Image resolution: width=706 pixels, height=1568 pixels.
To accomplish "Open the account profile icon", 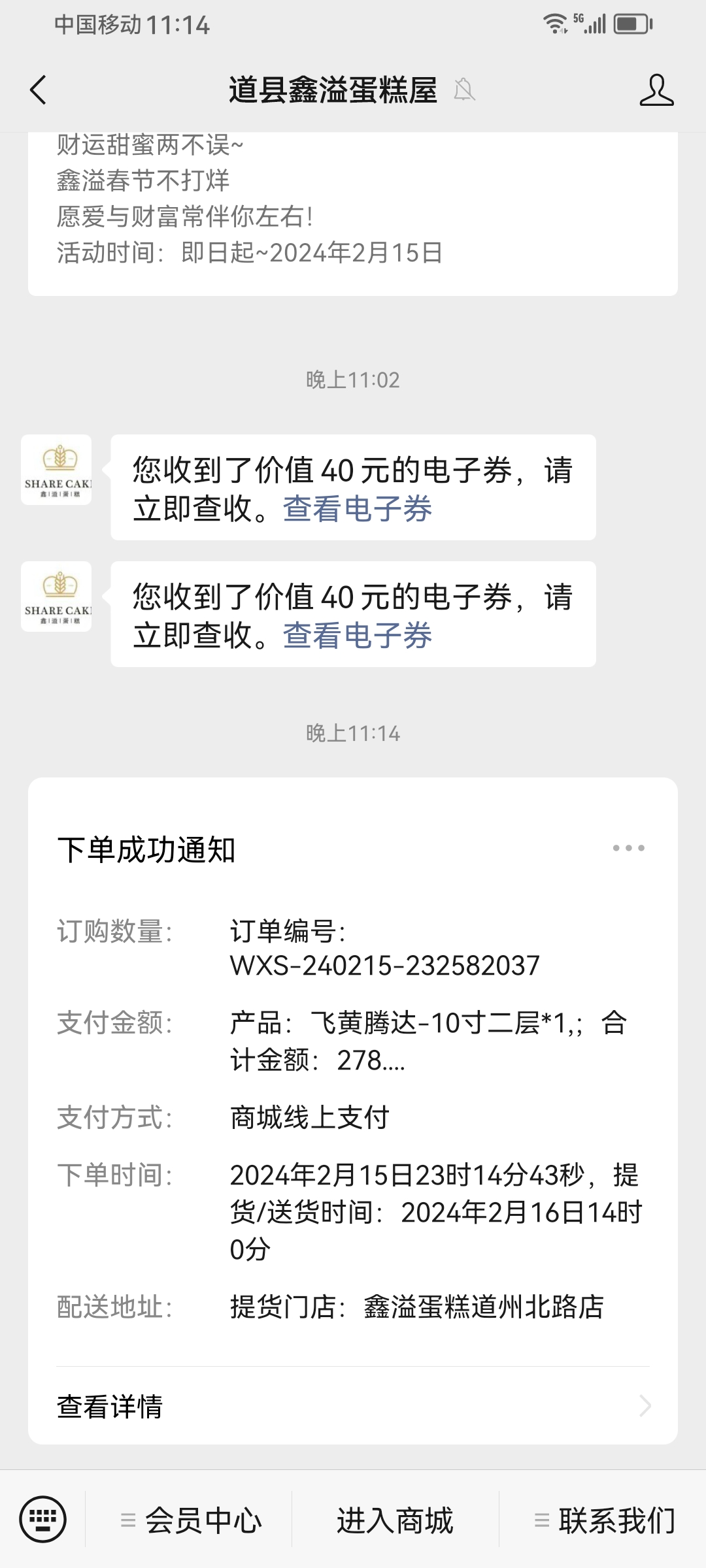I will 656,90.
